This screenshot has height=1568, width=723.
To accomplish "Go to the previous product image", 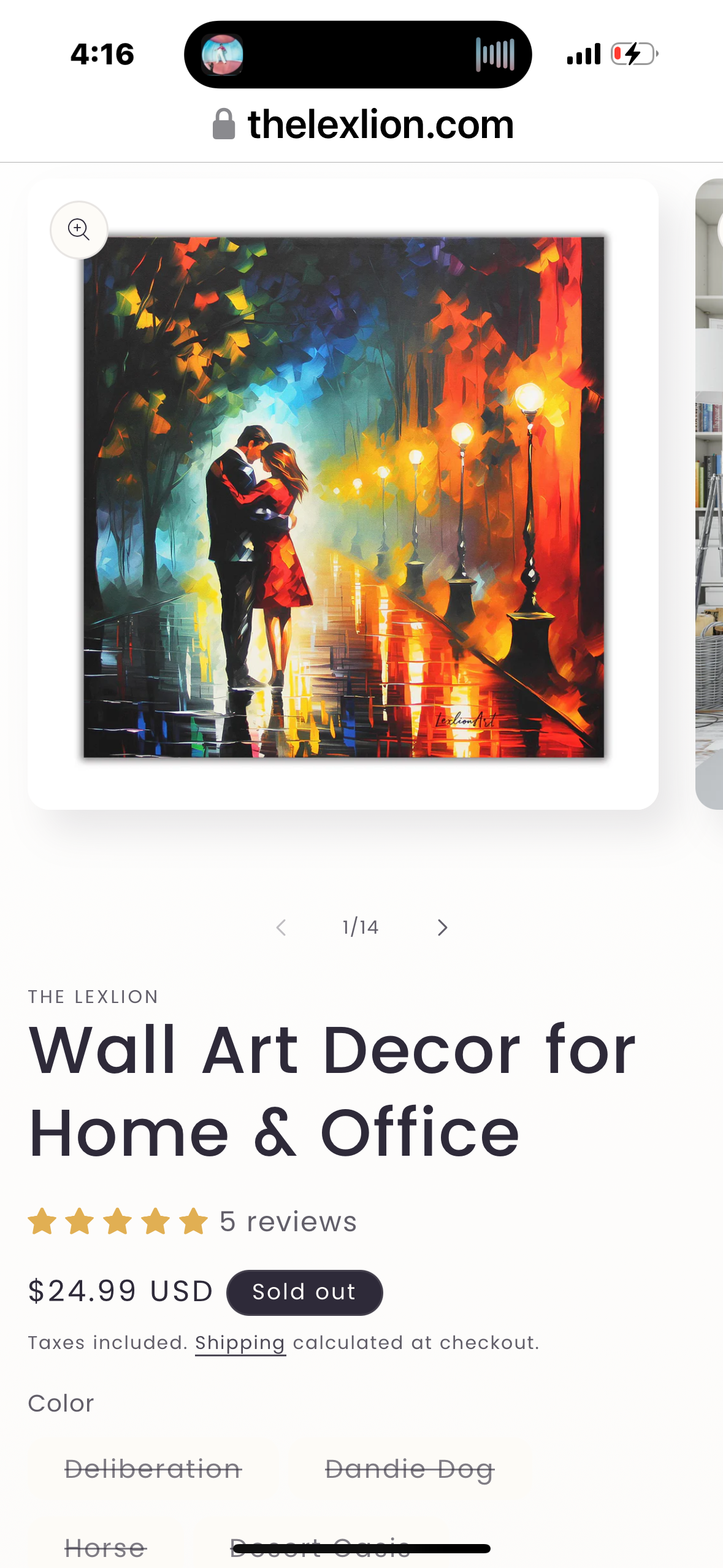I will point(281,928).
